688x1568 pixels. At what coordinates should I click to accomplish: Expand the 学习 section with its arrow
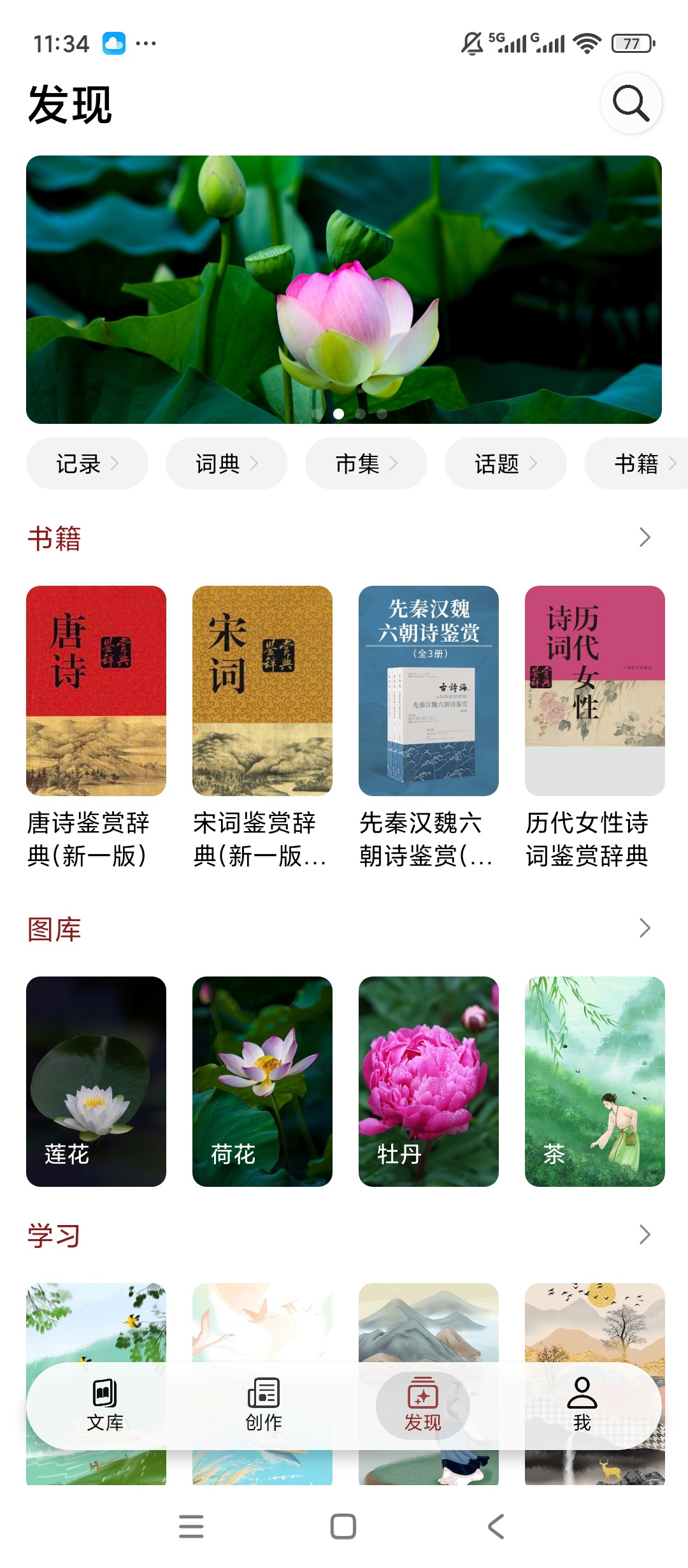[645, 1235]
